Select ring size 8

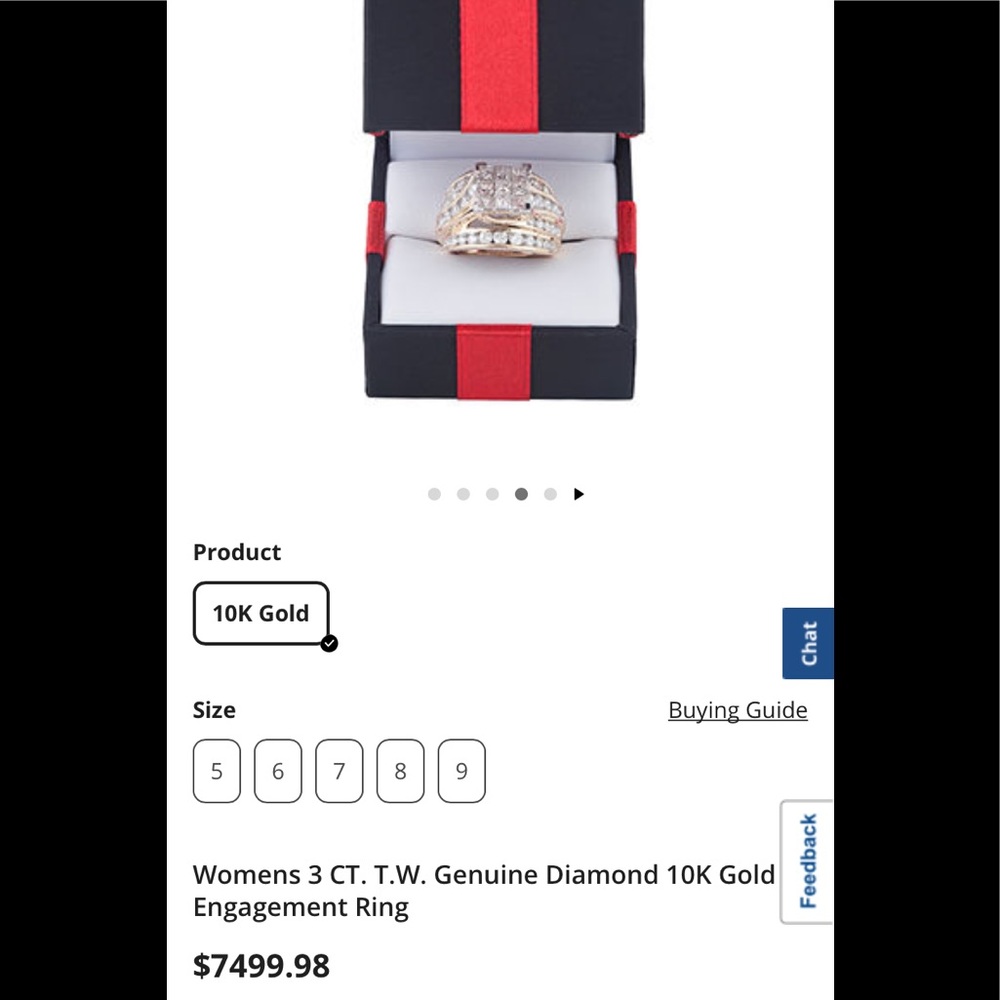coord(400,771)
